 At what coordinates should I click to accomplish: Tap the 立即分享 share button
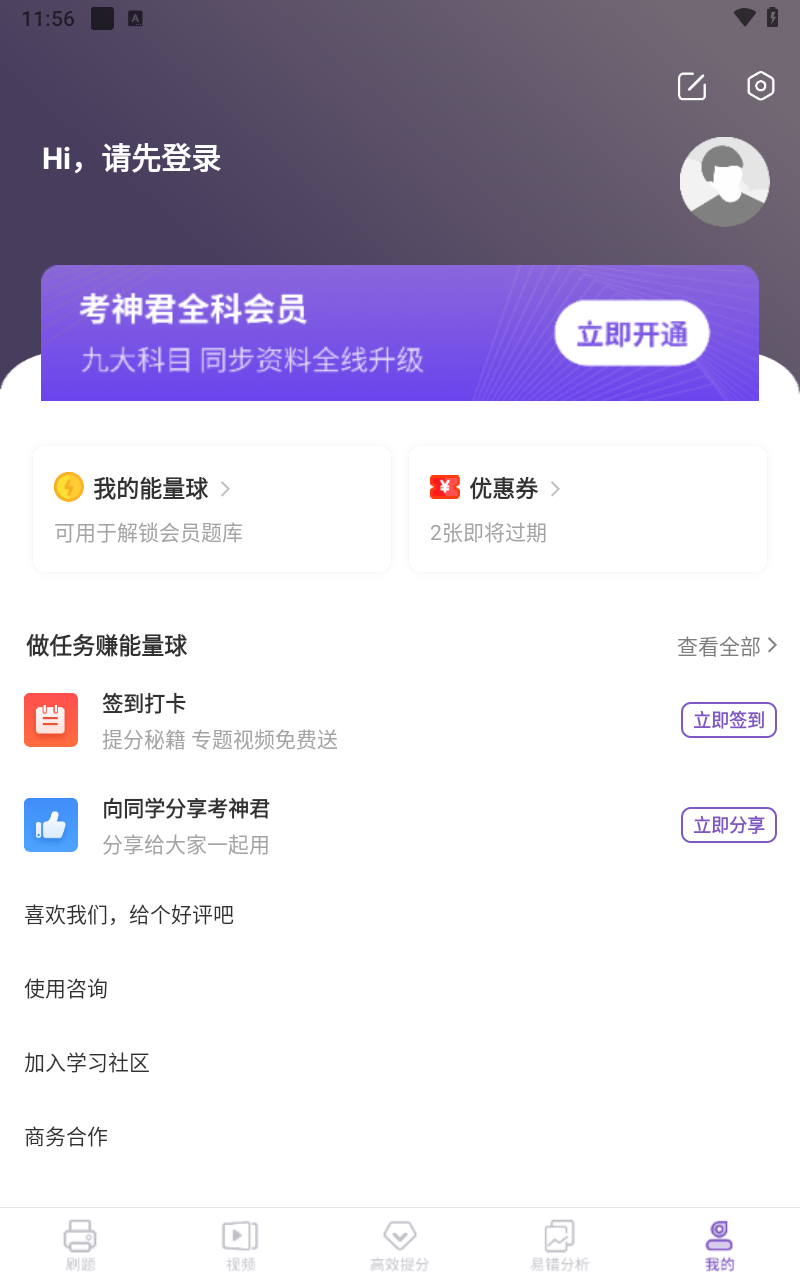[x=729, y=825]
